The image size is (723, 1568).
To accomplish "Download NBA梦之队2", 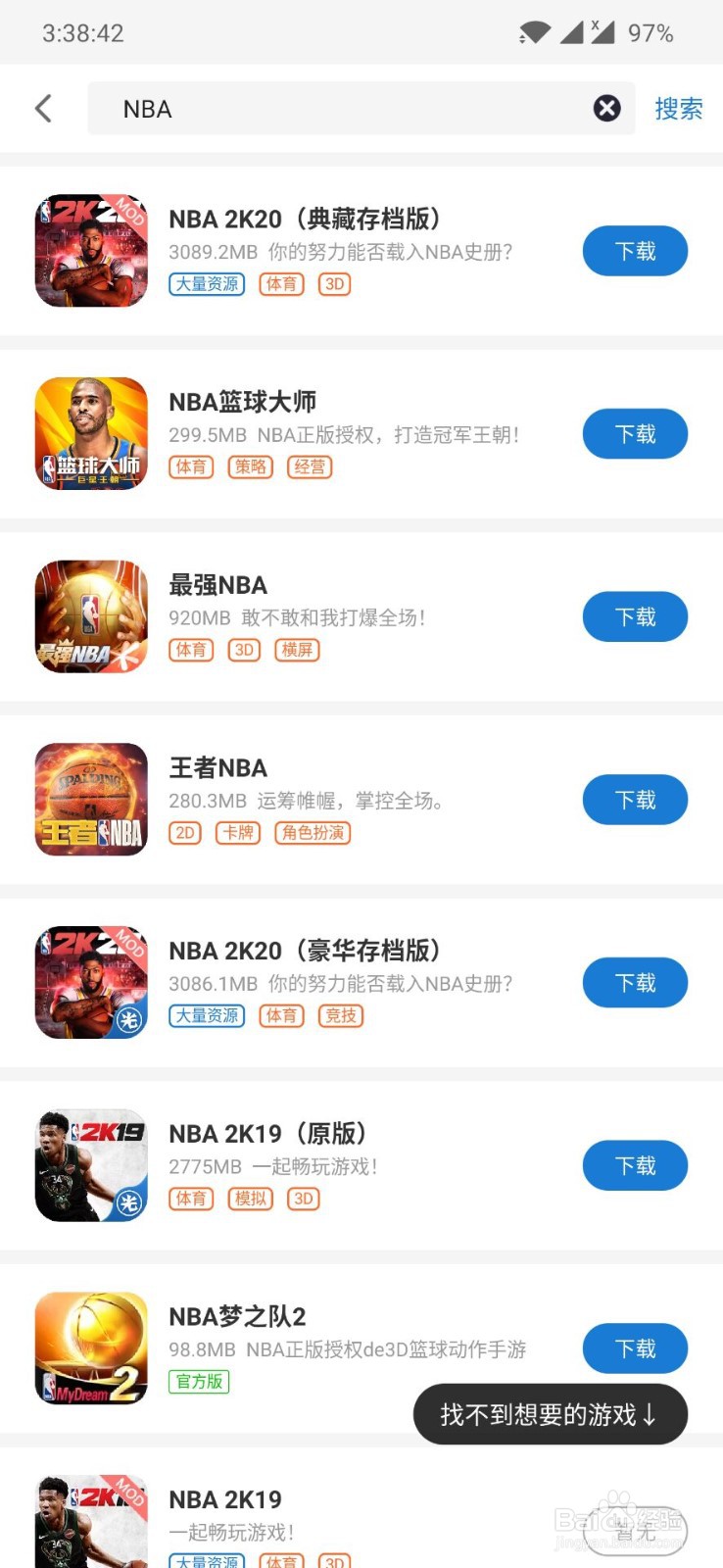I will click(635, 1348).
